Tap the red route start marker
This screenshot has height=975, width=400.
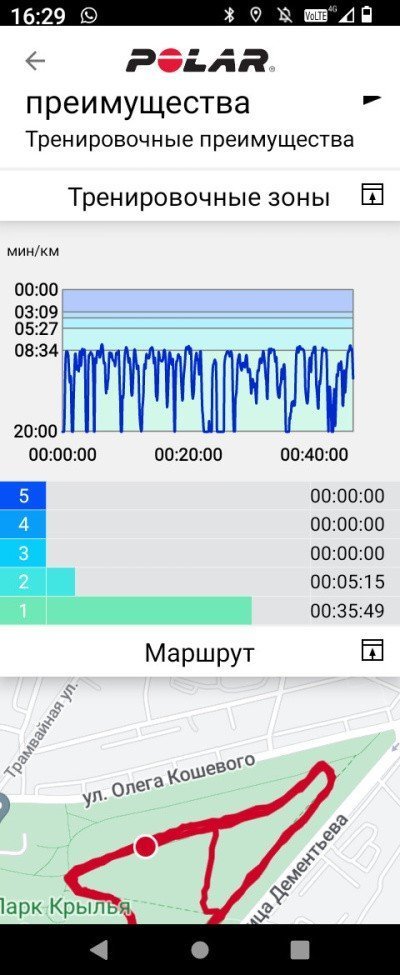(x=146, y=846)
